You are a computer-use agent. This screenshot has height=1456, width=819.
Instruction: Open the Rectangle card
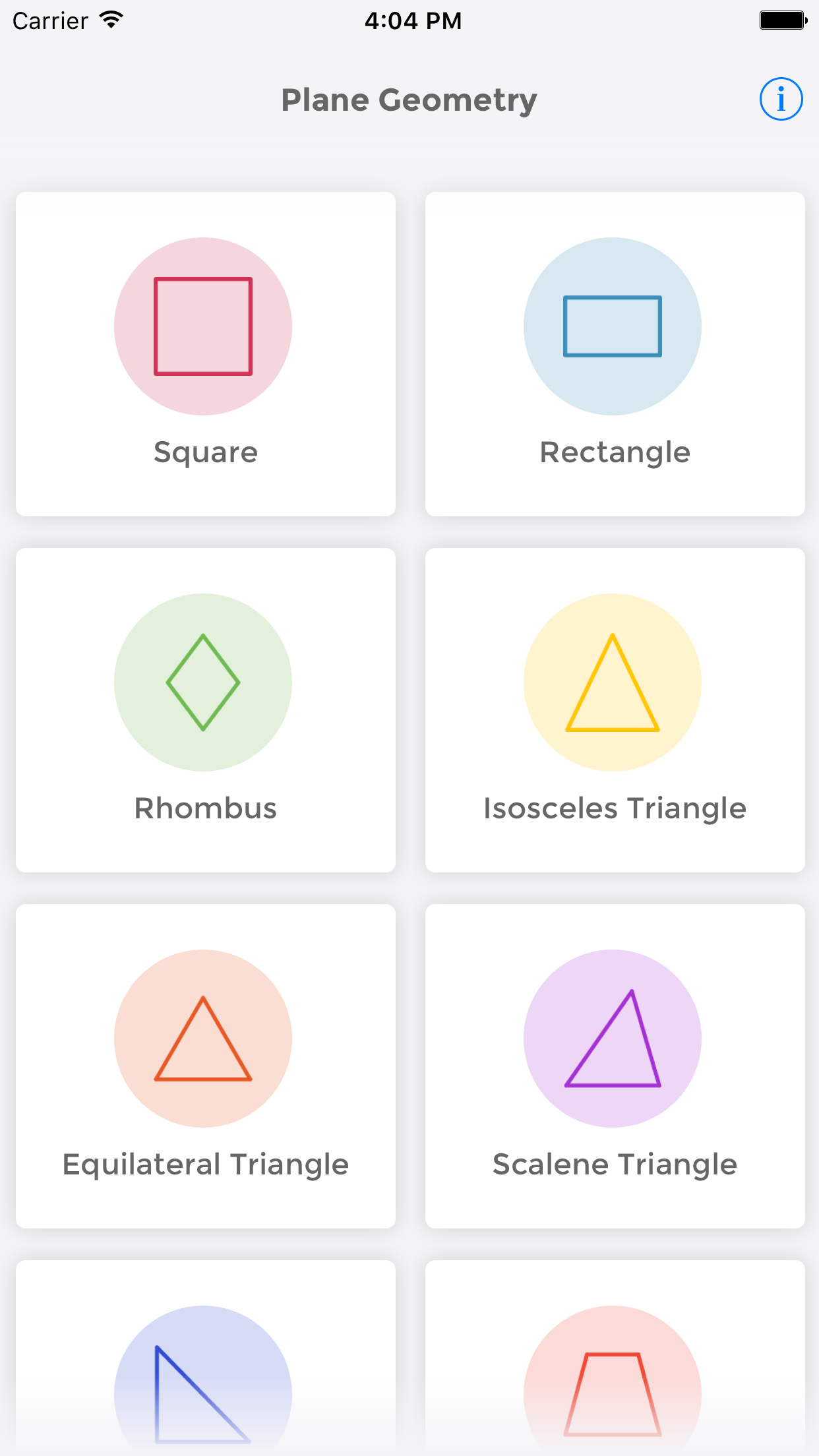point(615,353)
